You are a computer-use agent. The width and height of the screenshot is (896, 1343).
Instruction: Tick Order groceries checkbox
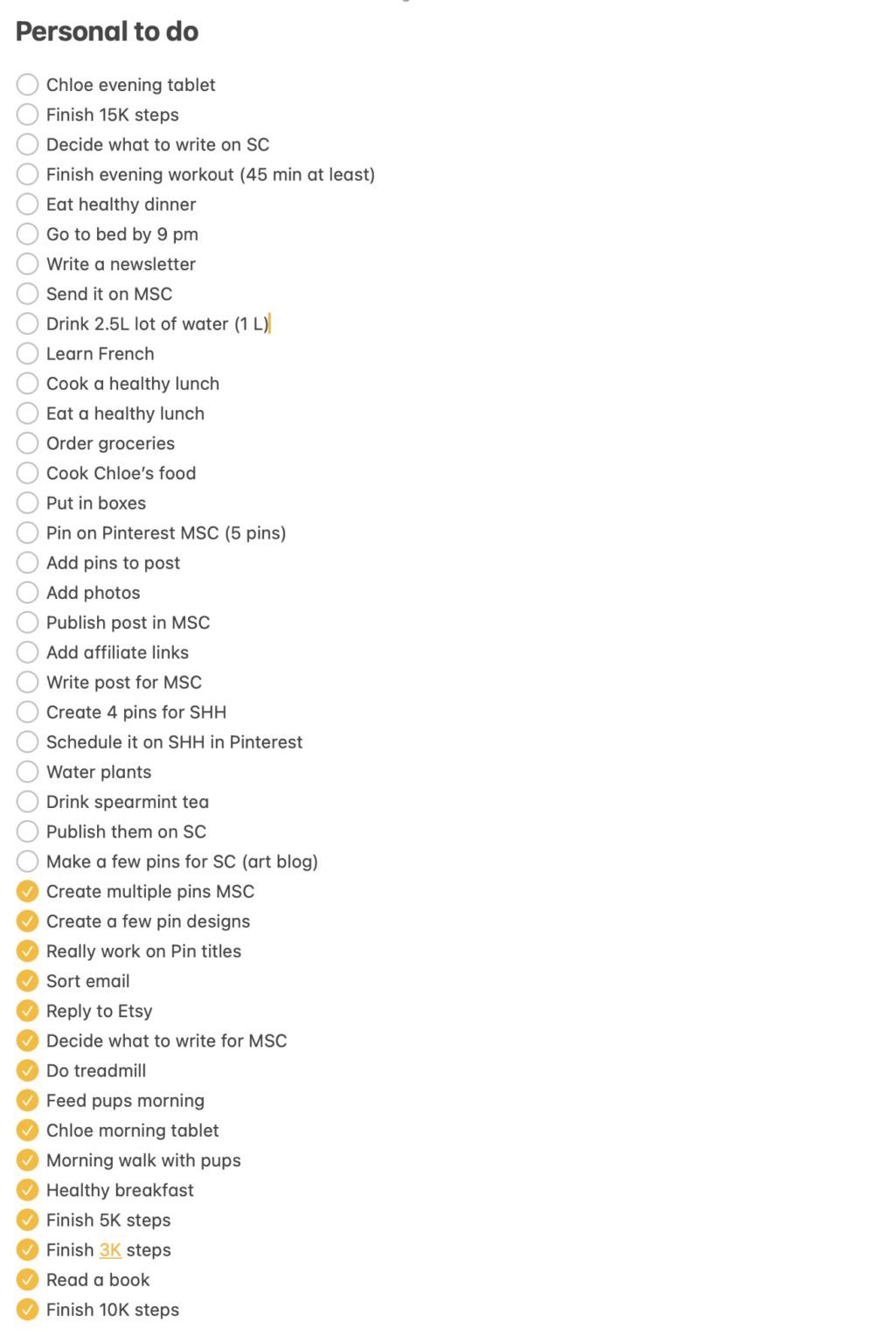pyautogui.click(x=28, y=443)
